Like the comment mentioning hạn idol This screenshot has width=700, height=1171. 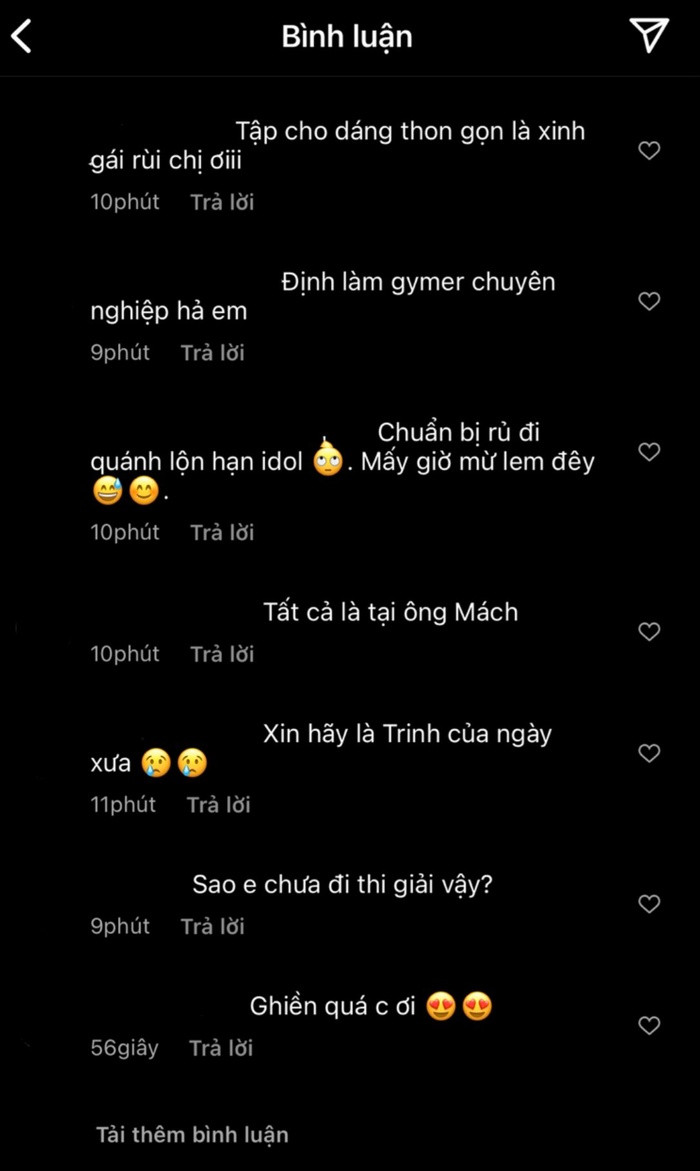(x=649, y=452)
